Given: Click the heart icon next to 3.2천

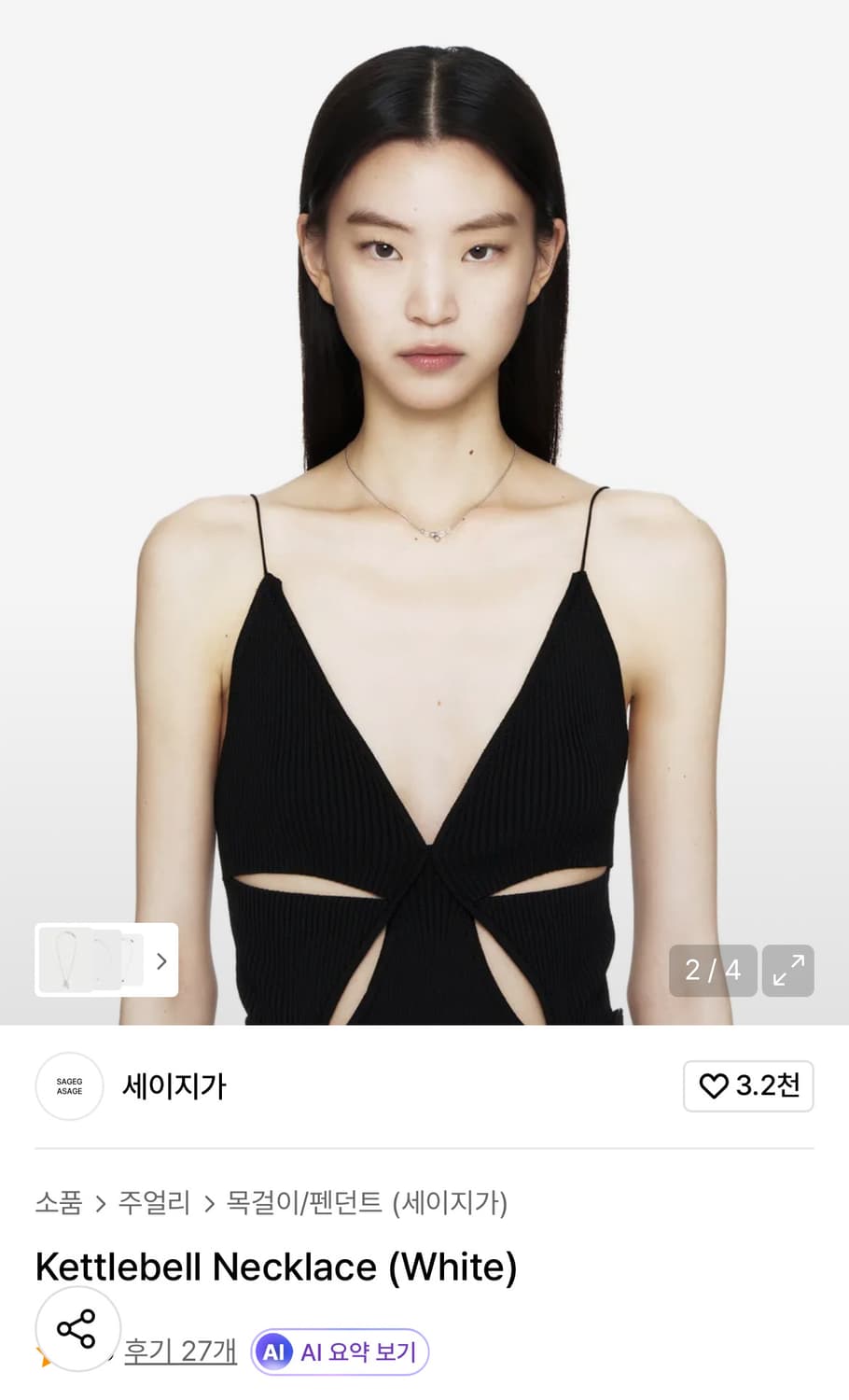Looking at the screenshot, I should pos(716,1086).
